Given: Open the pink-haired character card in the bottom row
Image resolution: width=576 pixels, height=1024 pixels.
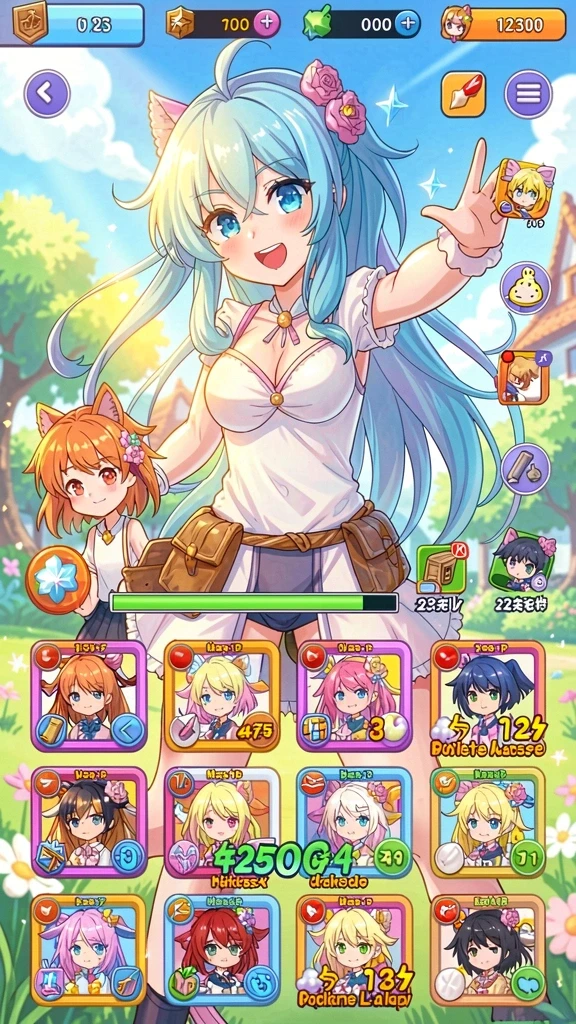Looking at the screenshot, I should (x=89, y=950).
